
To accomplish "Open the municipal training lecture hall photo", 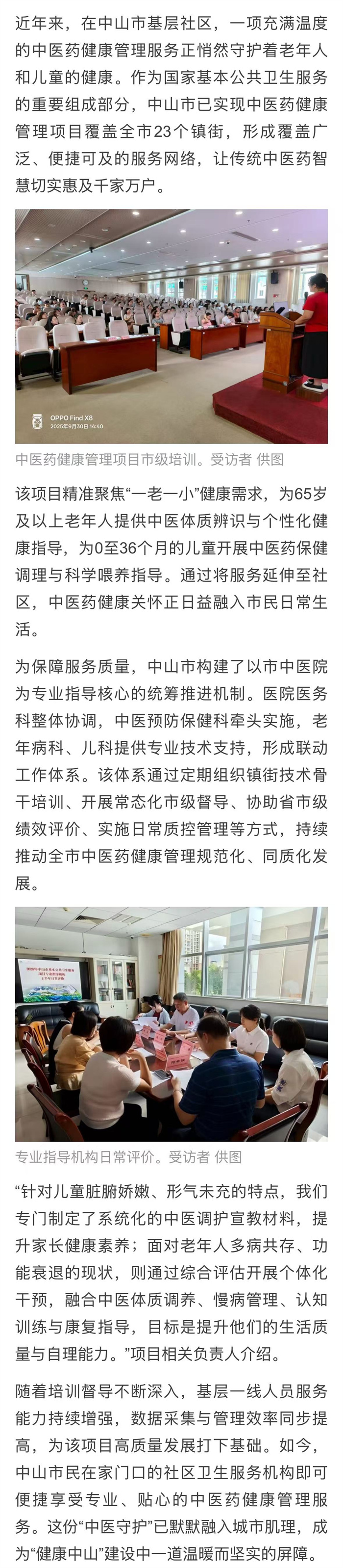I will 171,326.
